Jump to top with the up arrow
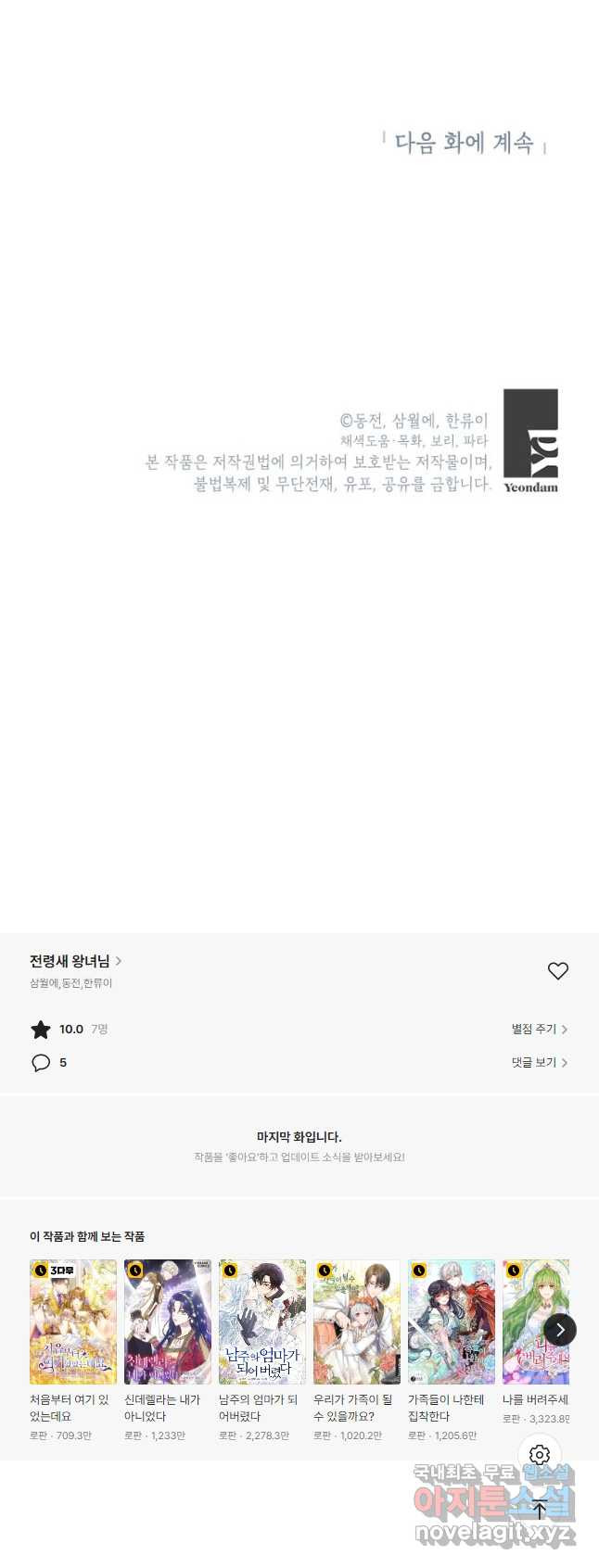 [540, 1509]
